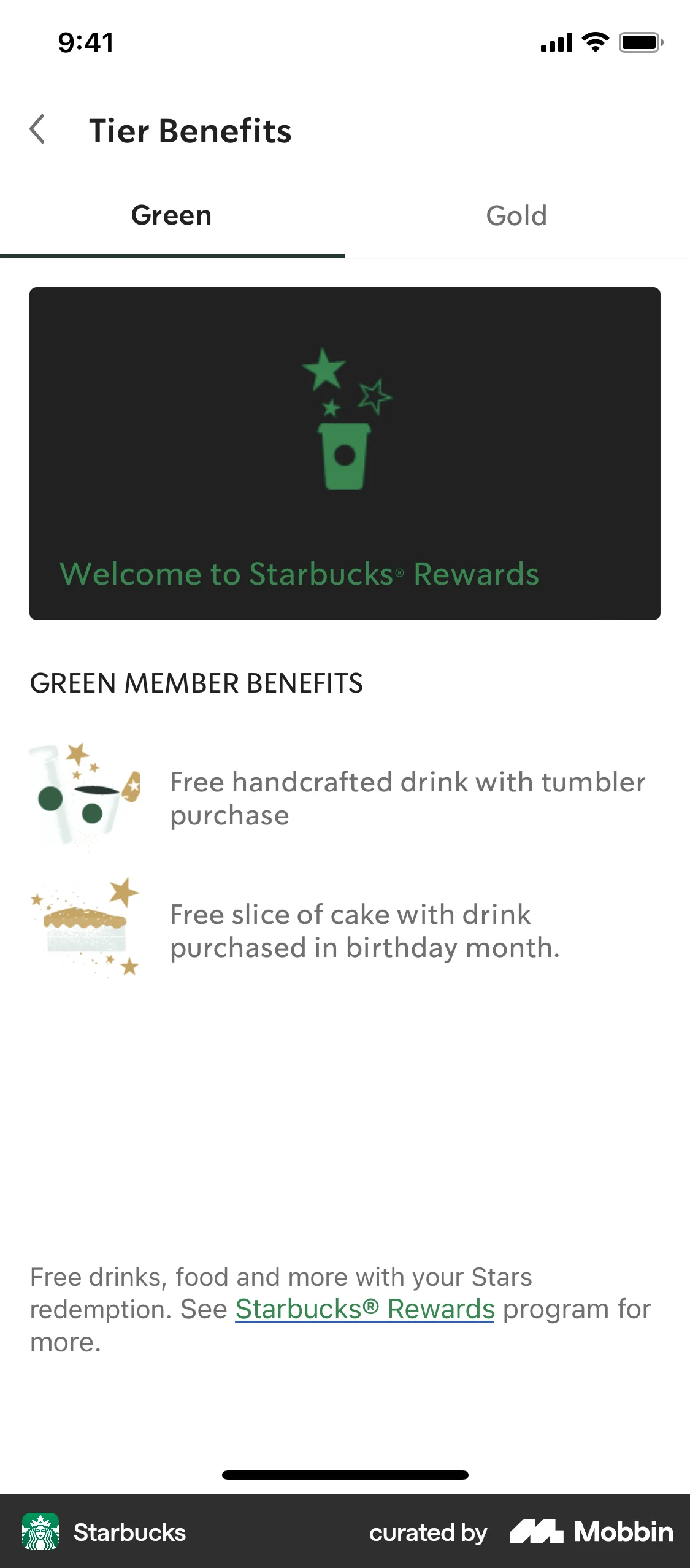This screenshot has height=1568, width=690.
Task: Tap the back chevron arrow
Action: point(37,129)
